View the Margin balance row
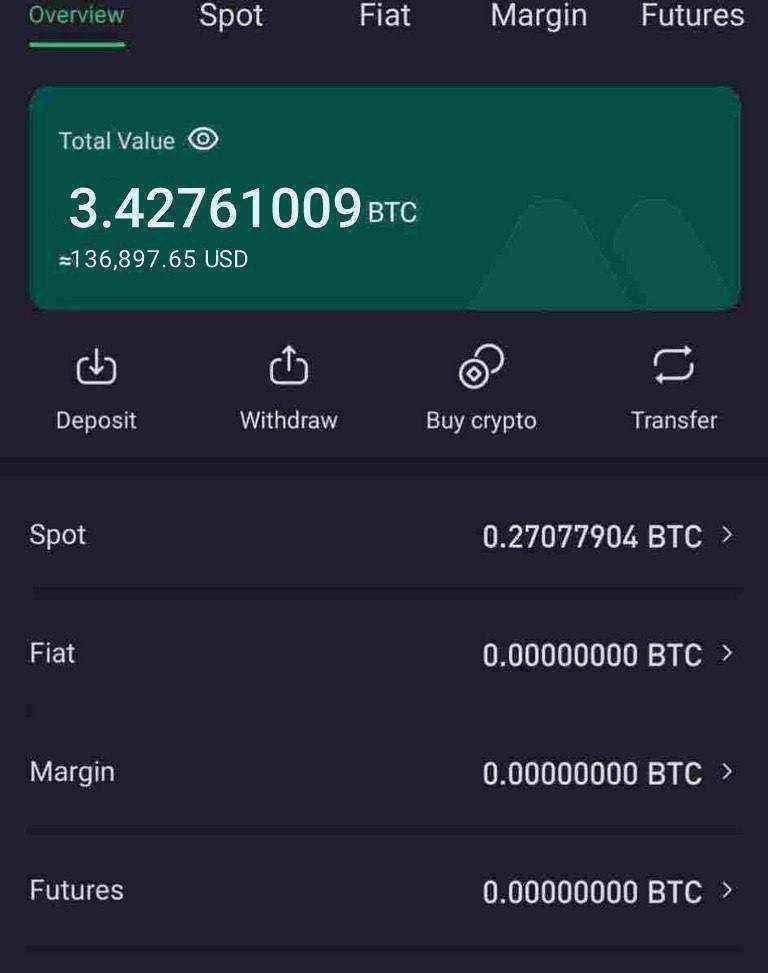Image resolution: width=768 pixels, height=973 pixels. 384,772
